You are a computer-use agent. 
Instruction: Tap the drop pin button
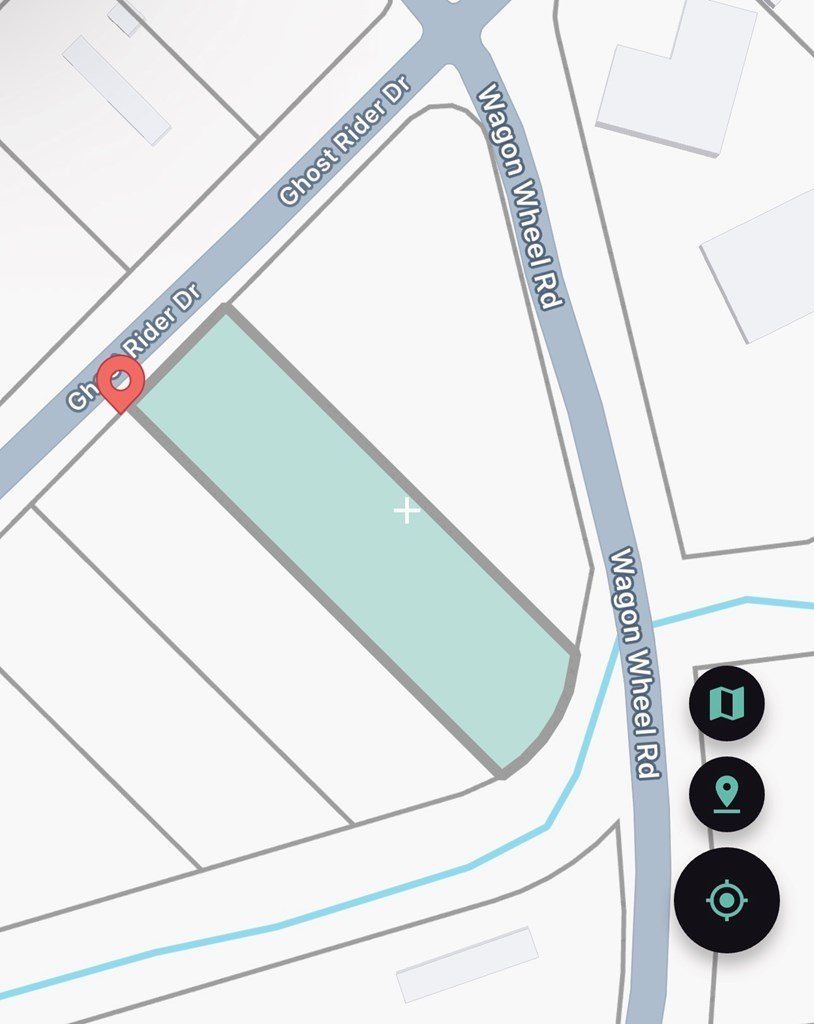(x=727, y=795)
